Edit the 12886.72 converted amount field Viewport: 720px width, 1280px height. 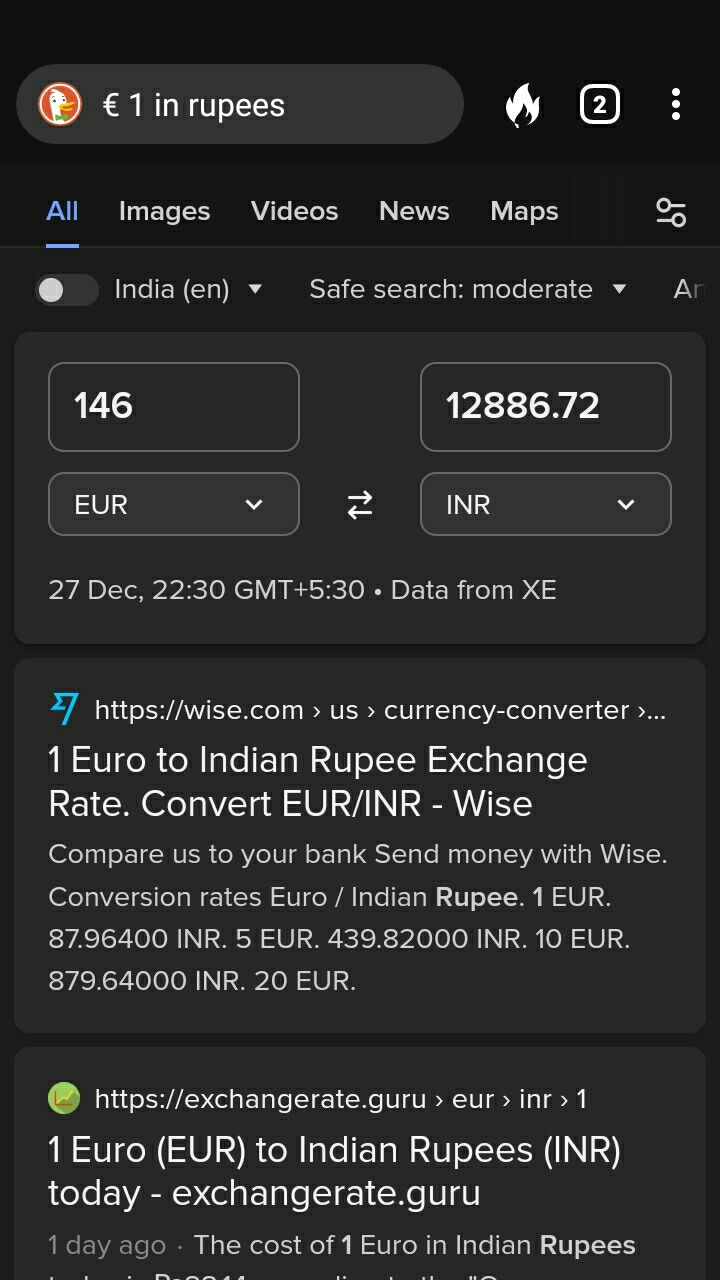point(545,406)
